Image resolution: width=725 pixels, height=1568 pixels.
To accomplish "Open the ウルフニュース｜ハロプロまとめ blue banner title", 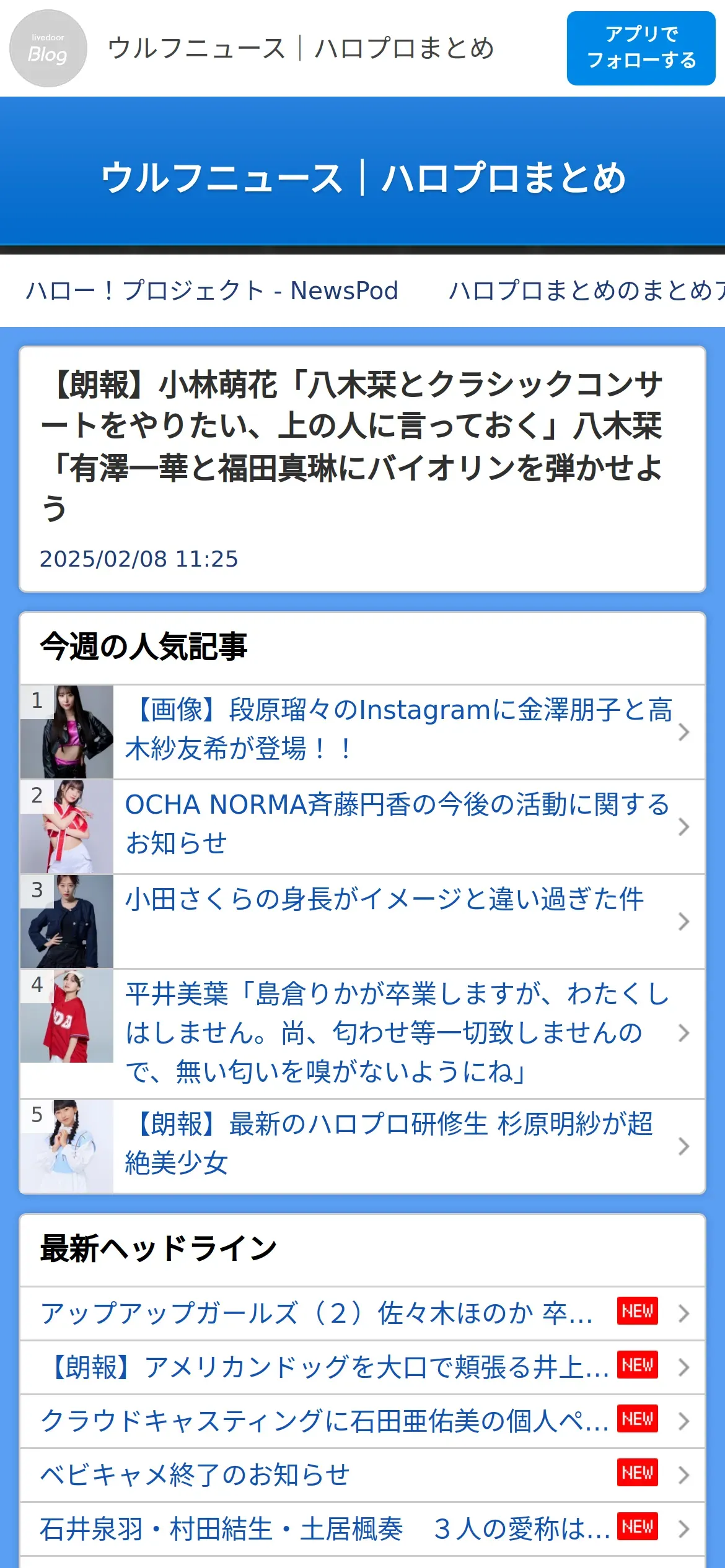I will point(362,178).
